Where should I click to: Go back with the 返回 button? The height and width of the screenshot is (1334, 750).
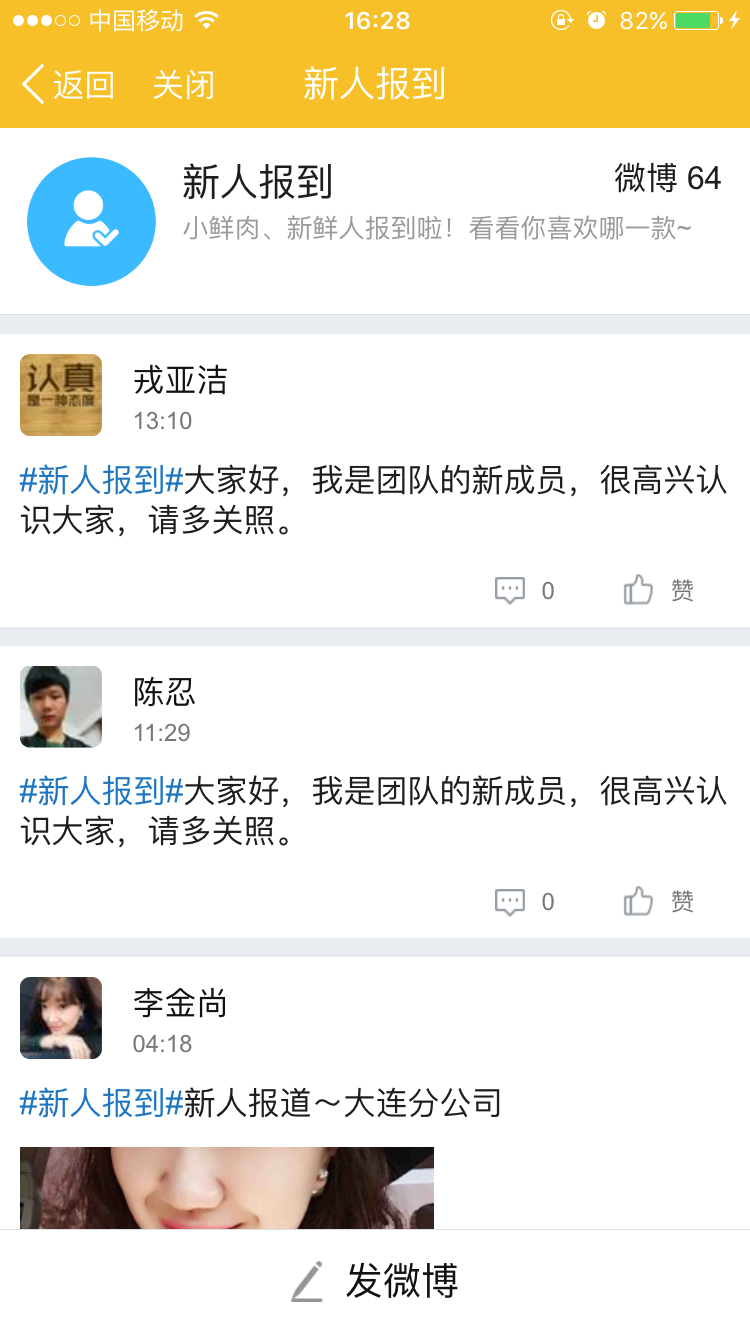[68, 85]
